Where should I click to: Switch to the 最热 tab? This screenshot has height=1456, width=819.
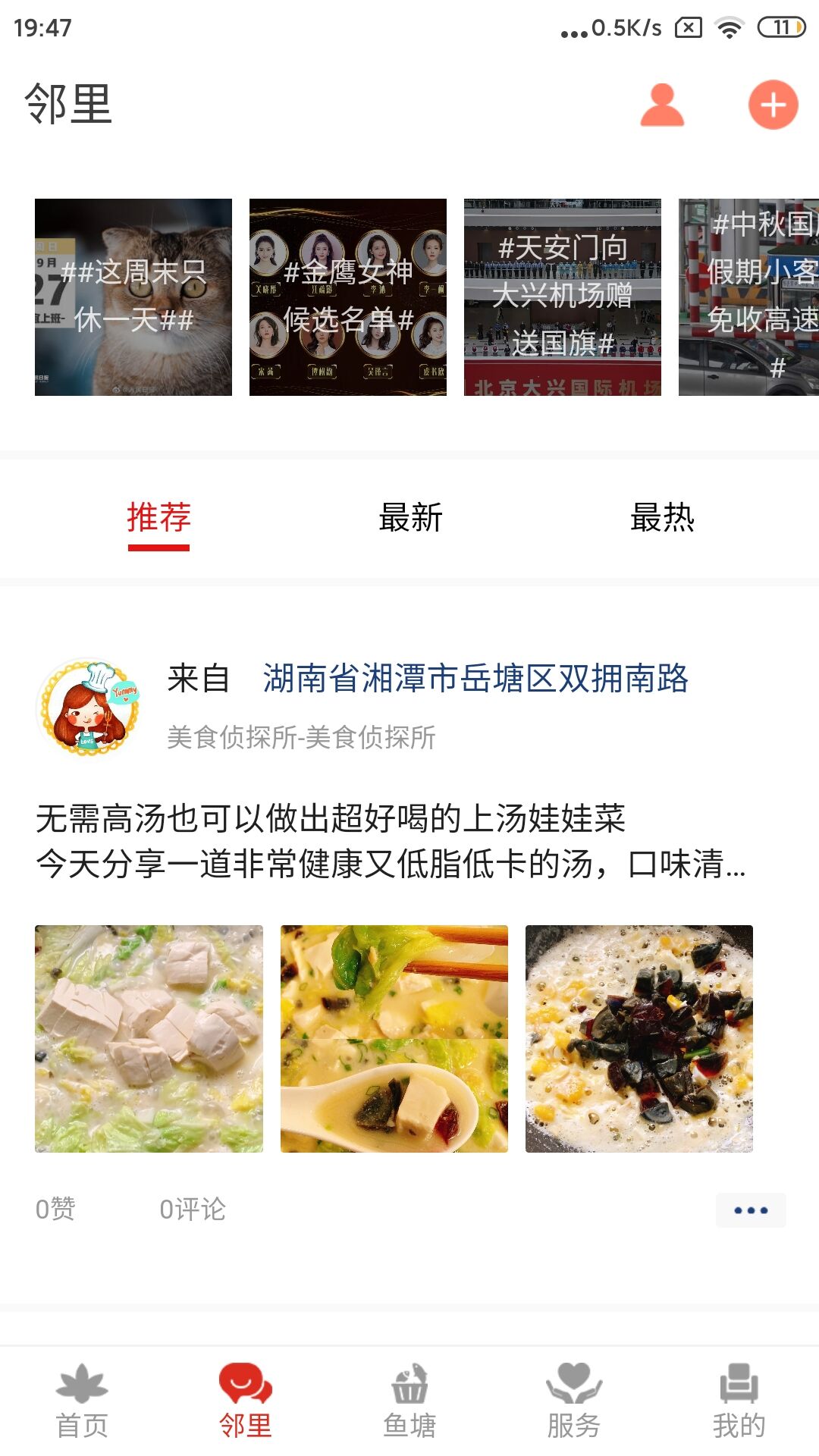click(663, 519)
